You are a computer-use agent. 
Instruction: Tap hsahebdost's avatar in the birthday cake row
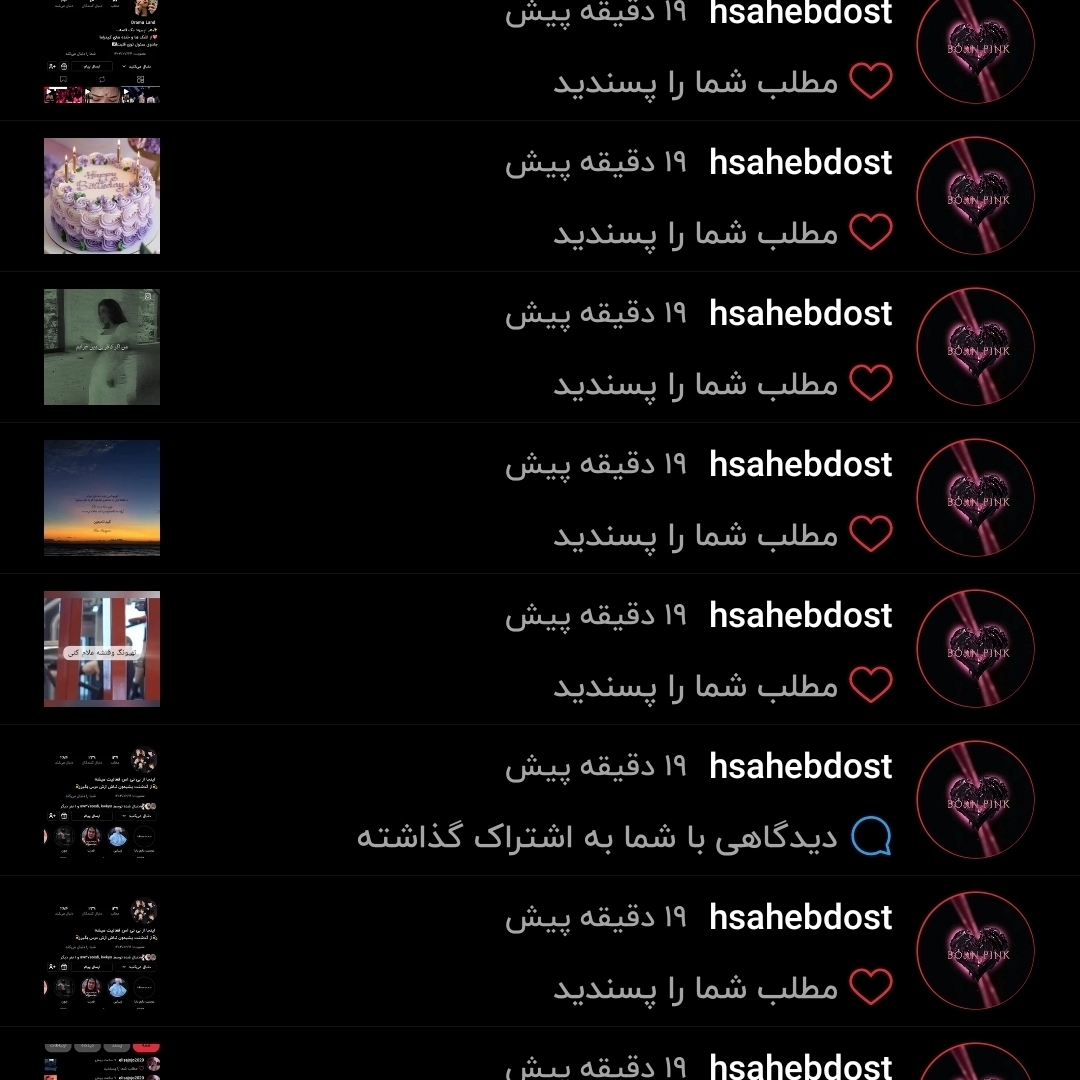coord(975,196)
